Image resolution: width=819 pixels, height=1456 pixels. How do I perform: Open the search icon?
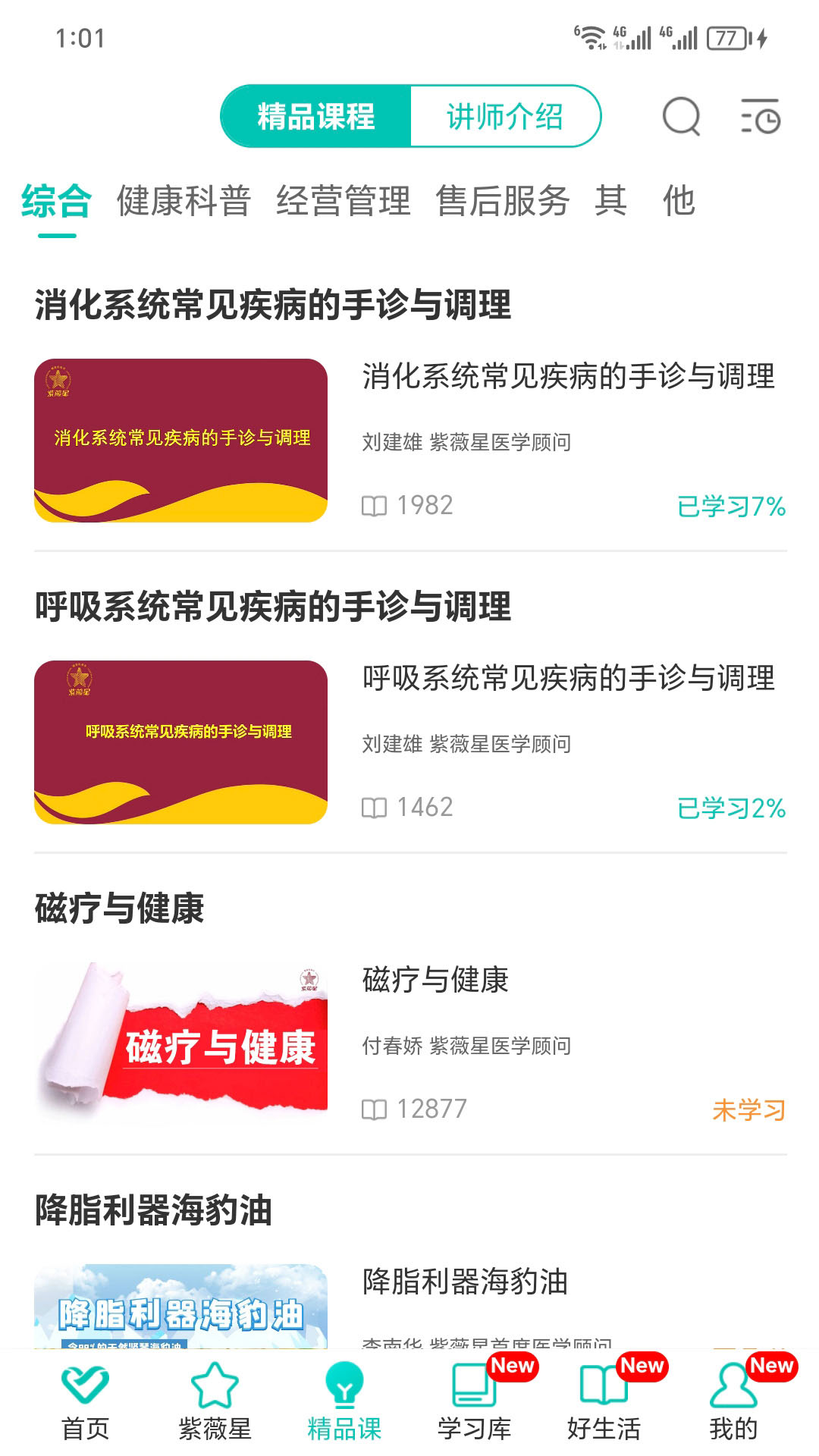(x=681, y=117)
